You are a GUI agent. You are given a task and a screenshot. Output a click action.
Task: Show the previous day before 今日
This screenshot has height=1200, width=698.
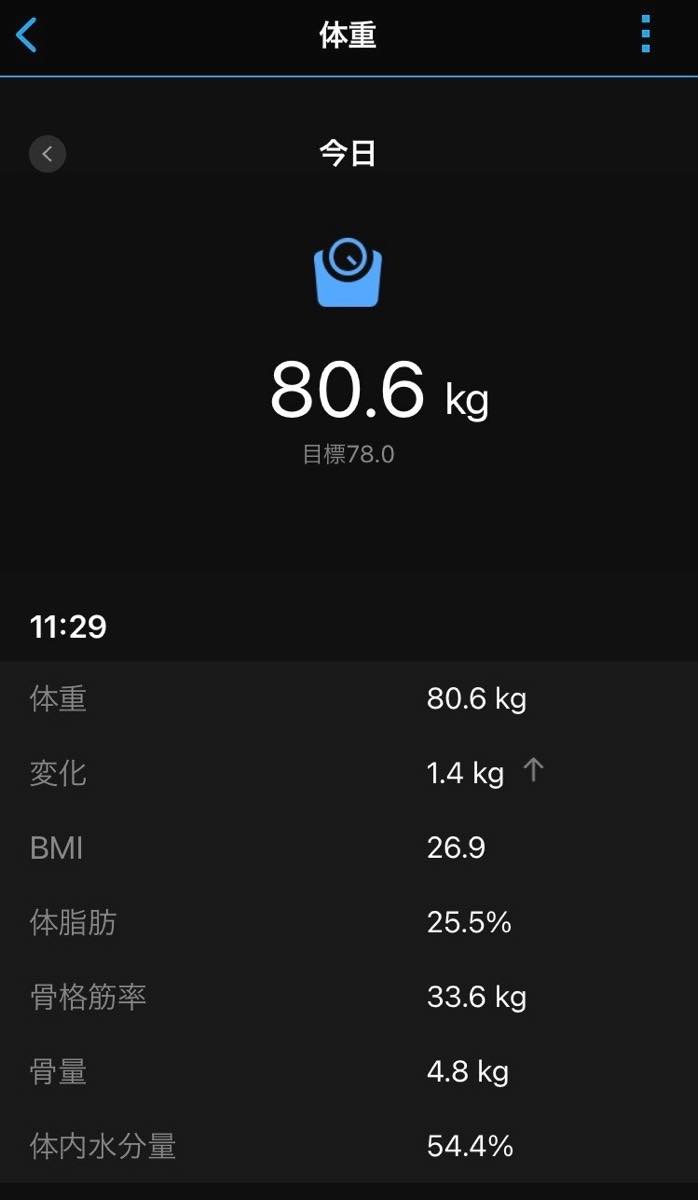click(47, 154)
